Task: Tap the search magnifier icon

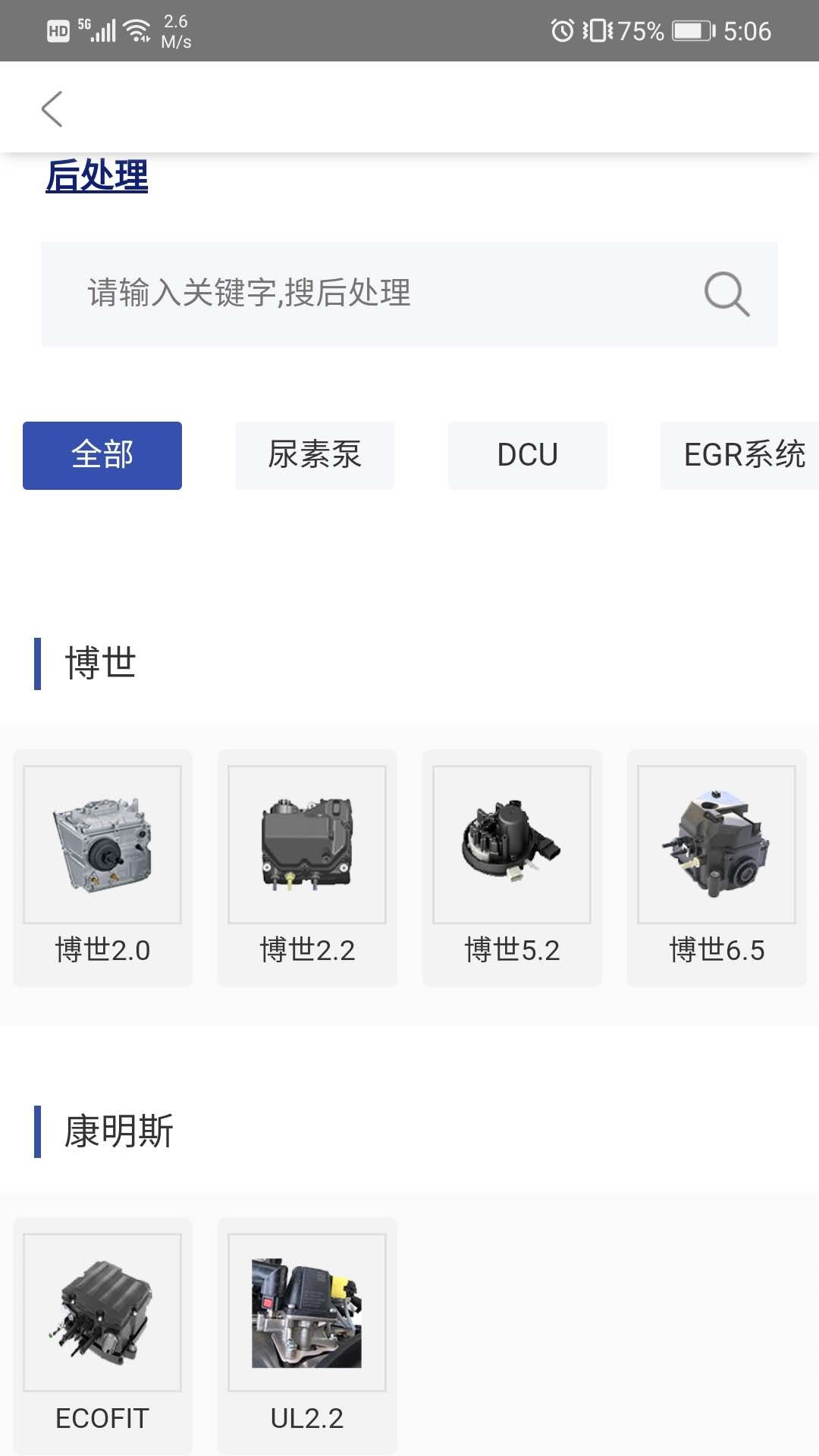Action: pyautogui.click(x=726, y=293)
